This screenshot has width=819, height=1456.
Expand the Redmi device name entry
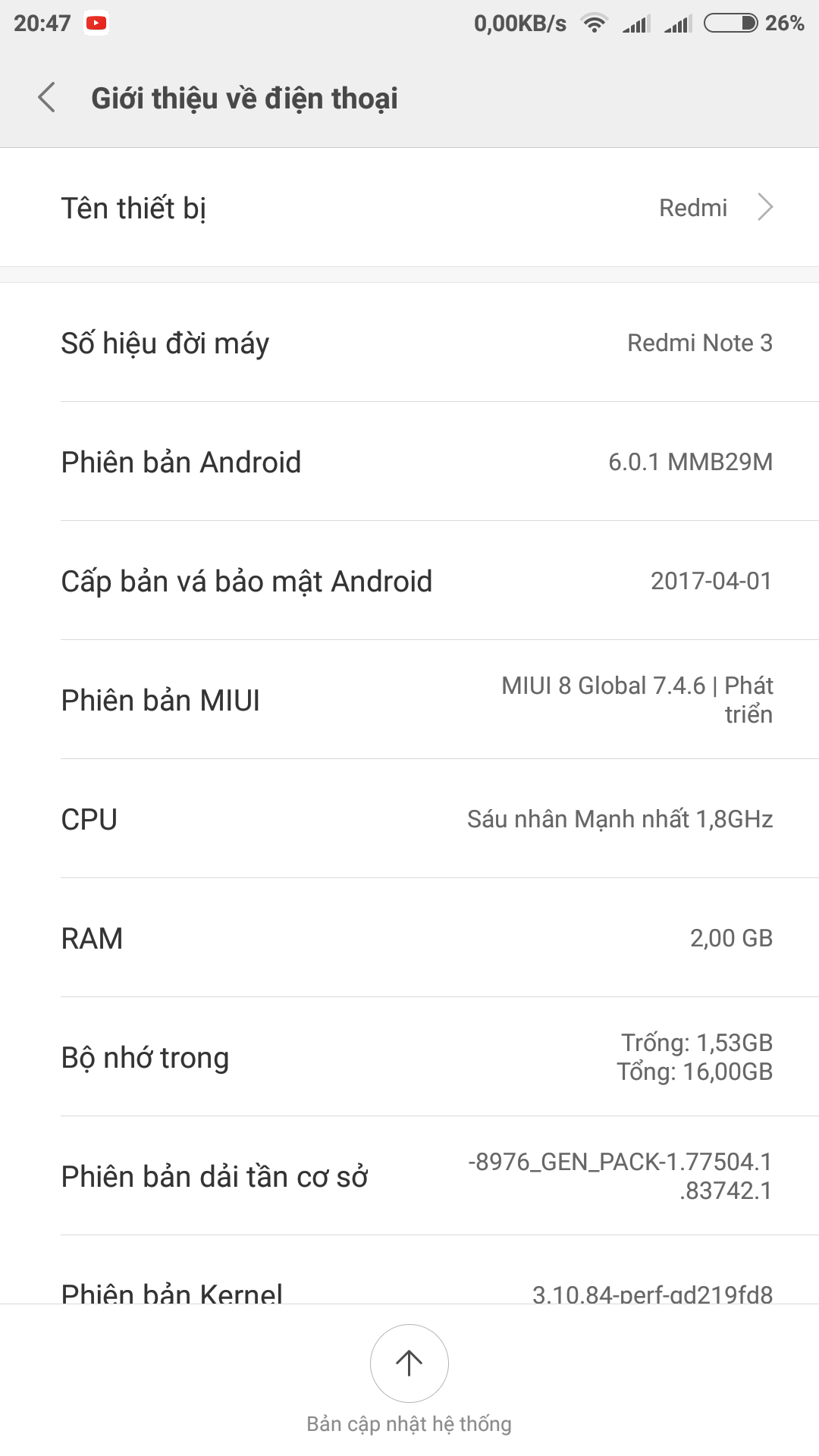pos(409,207)
